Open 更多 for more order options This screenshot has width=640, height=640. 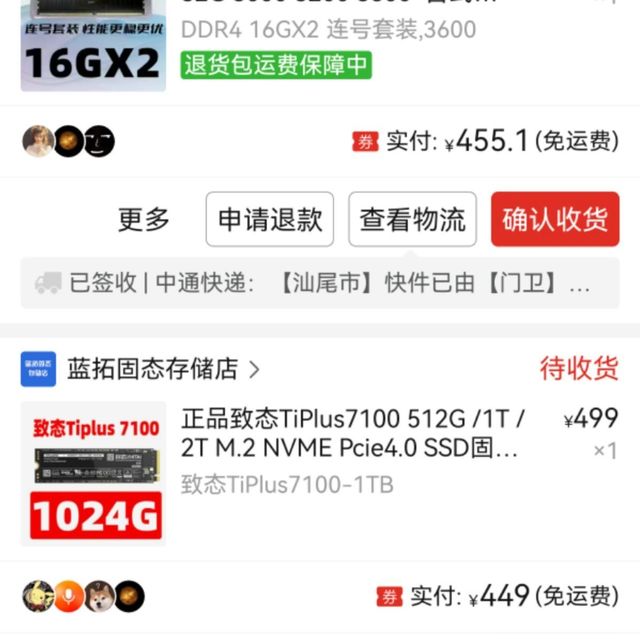pos(144,220)
